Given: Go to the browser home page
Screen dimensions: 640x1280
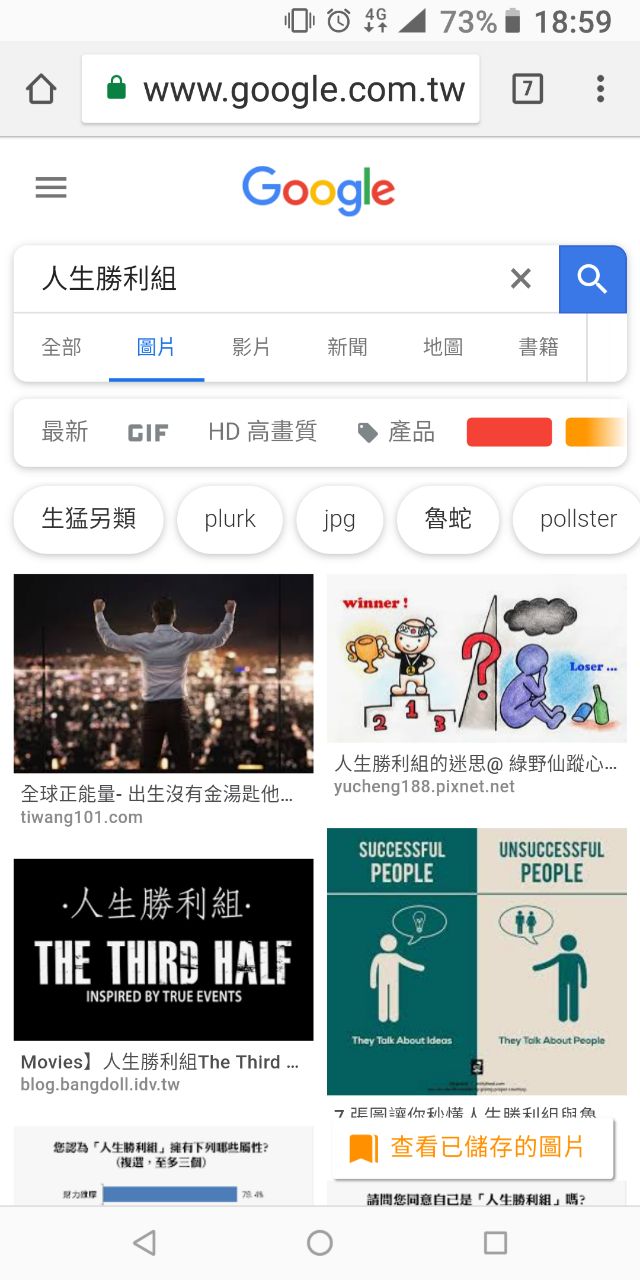Looking at the screenshot, I should (x=41, y=90).
